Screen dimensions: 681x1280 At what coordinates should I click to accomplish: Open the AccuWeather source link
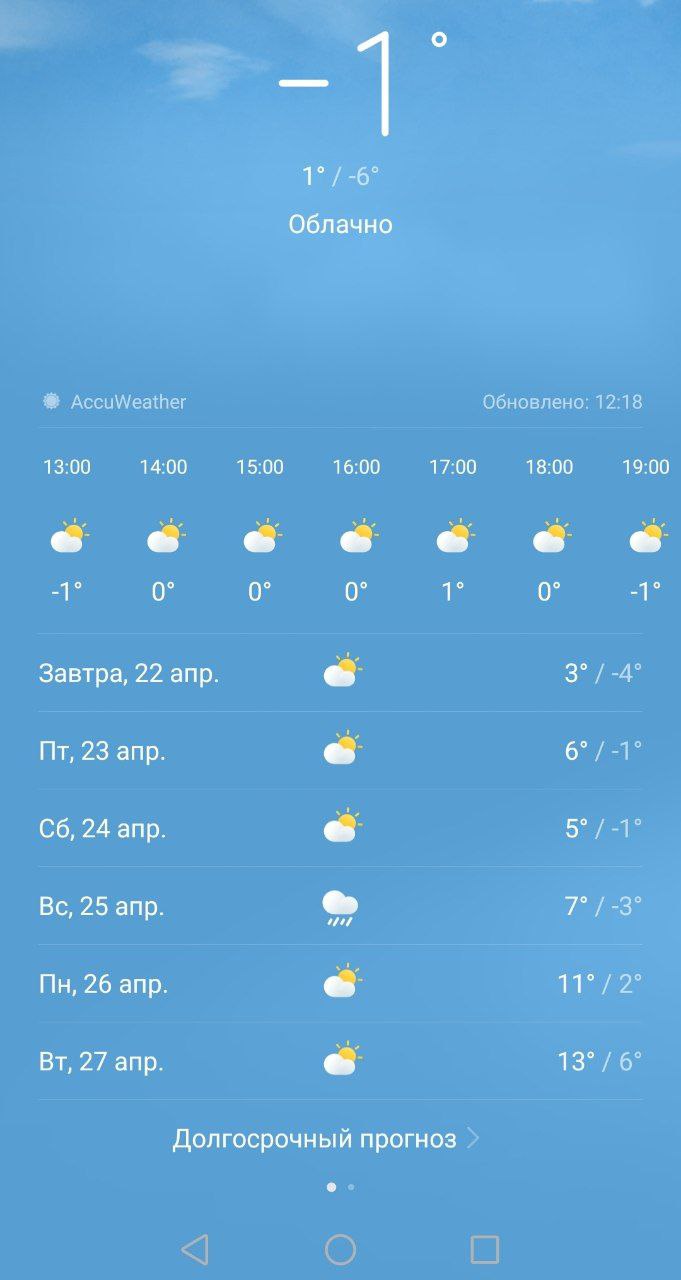tap(114, 402)
